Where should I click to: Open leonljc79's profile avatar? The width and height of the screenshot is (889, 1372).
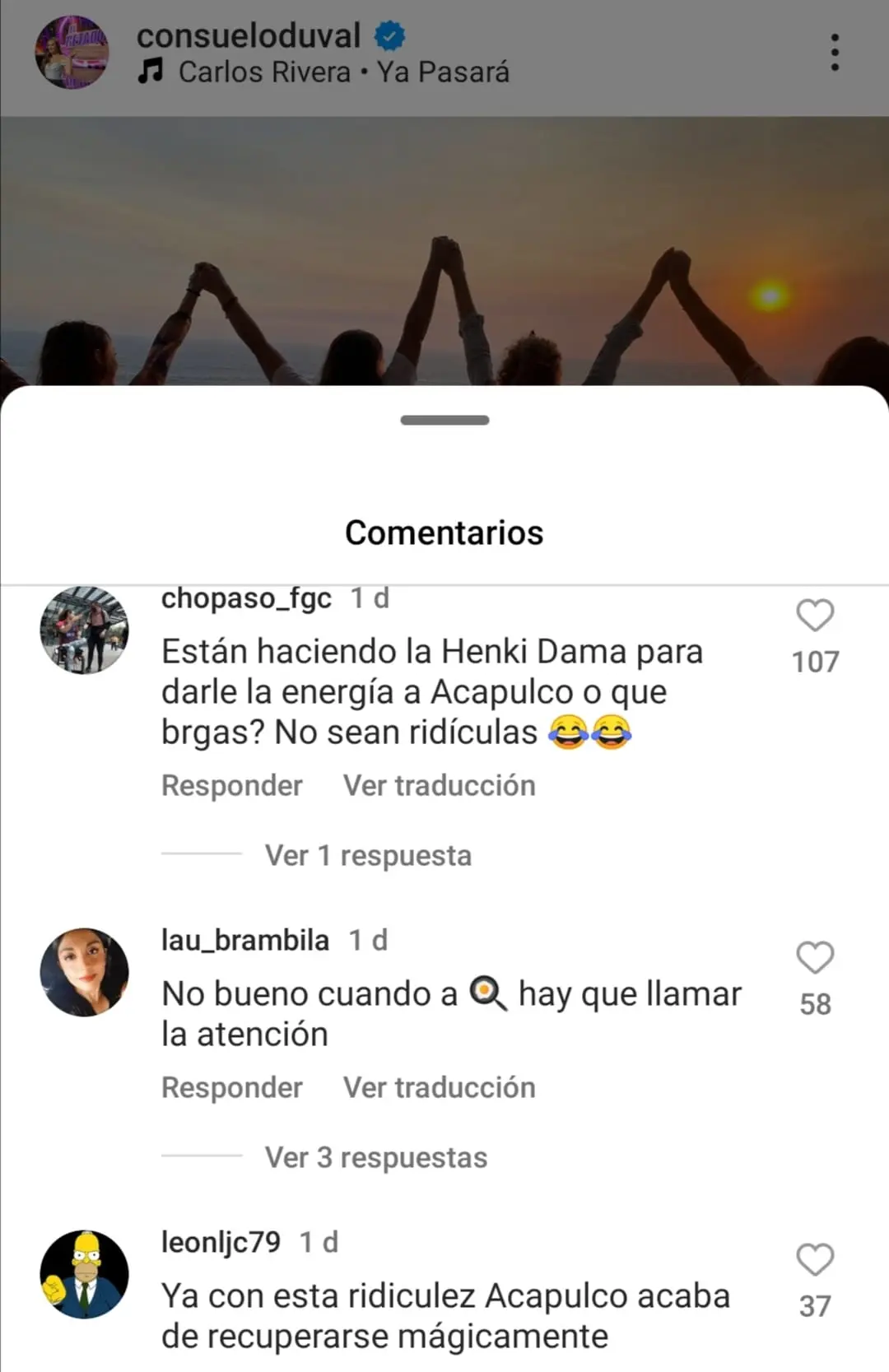coord(84,1274)
